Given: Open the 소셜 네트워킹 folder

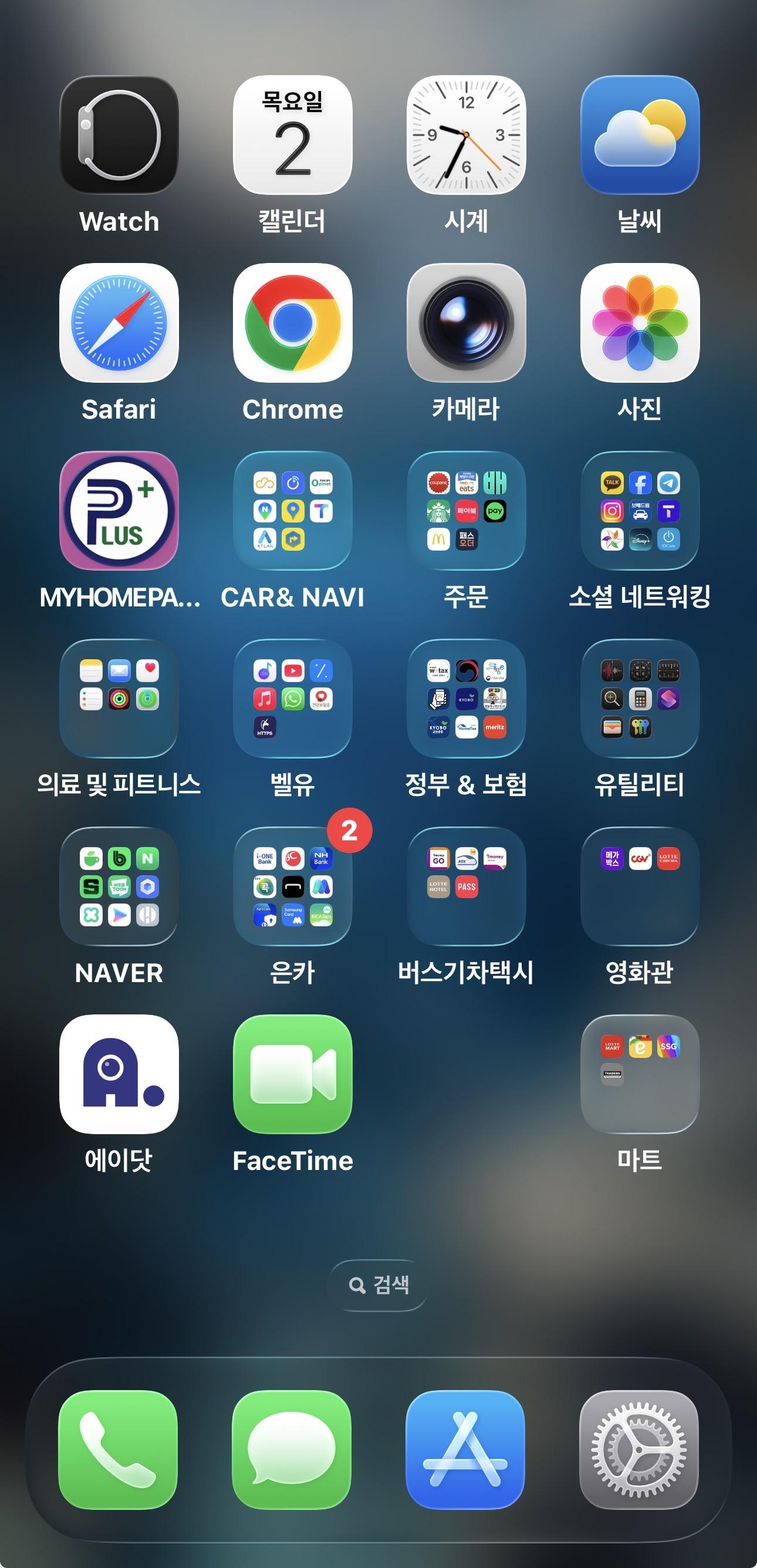Looking at the screenshot, I should pyautogui.click(x=640, y=511).
